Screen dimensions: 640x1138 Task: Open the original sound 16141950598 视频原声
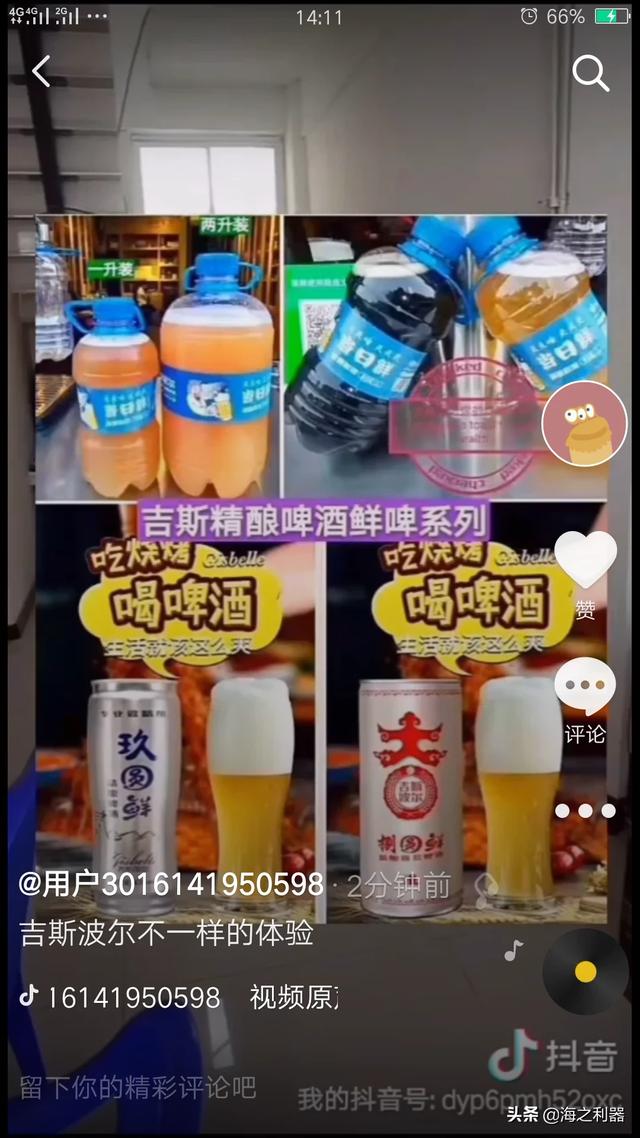tap(178, 996)
